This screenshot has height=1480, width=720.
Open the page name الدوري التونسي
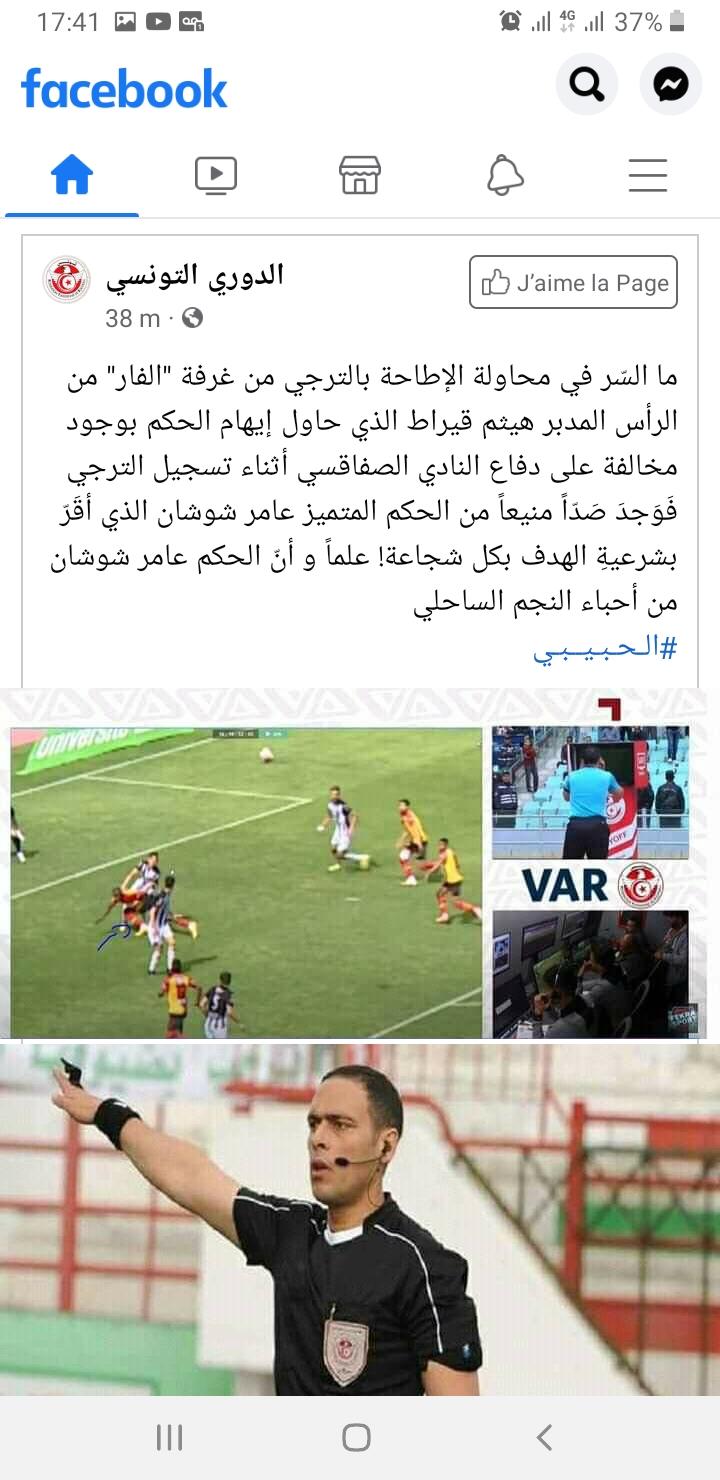195,274
